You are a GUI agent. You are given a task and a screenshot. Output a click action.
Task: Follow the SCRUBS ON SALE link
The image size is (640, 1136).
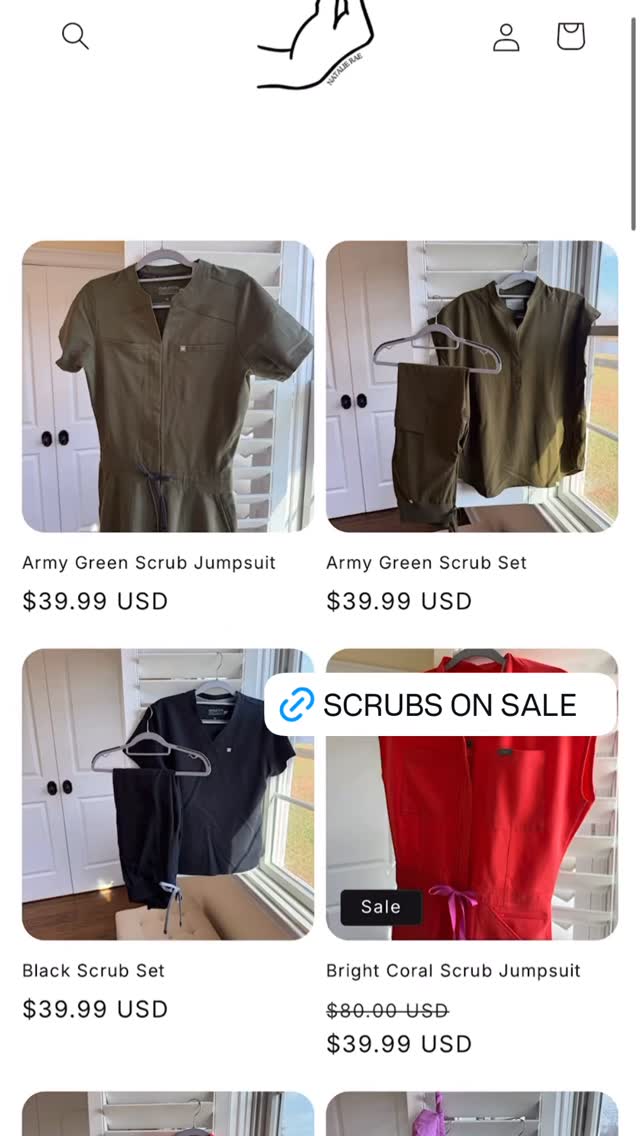click(x=440, y=705)
